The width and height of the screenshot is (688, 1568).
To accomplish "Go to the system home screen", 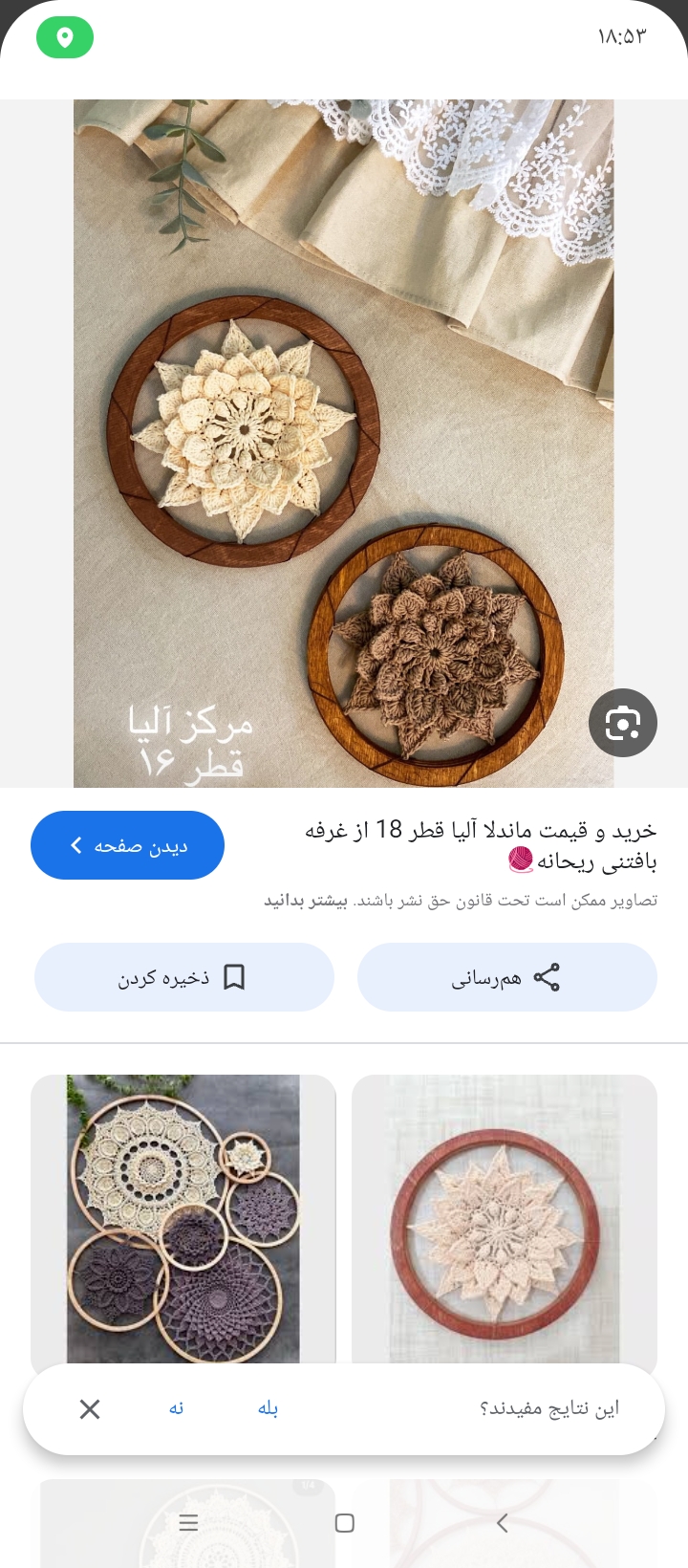I will pyautogui.click(x=345, y=1523).
